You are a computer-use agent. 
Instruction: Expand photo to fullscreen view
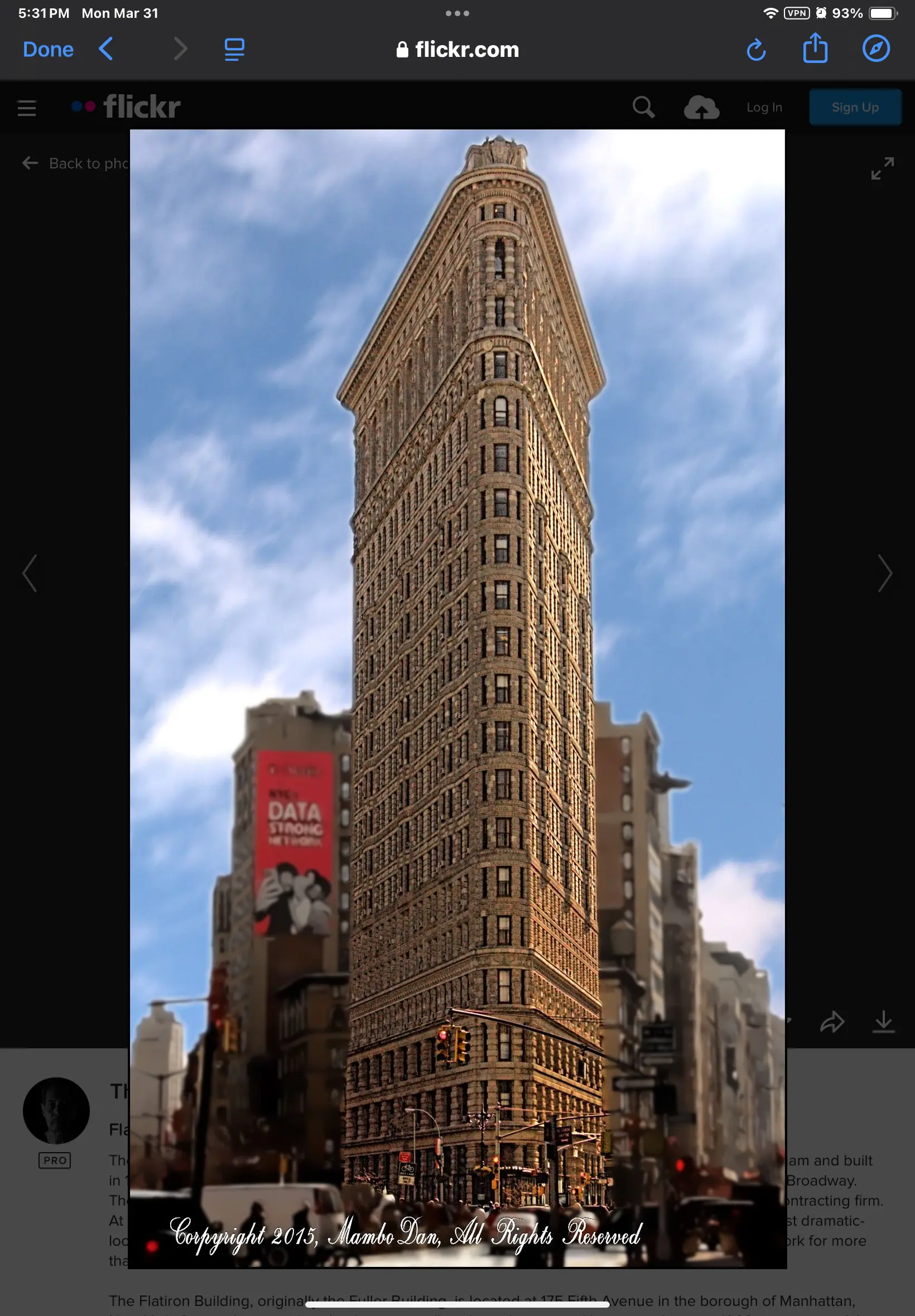[882, 168]
